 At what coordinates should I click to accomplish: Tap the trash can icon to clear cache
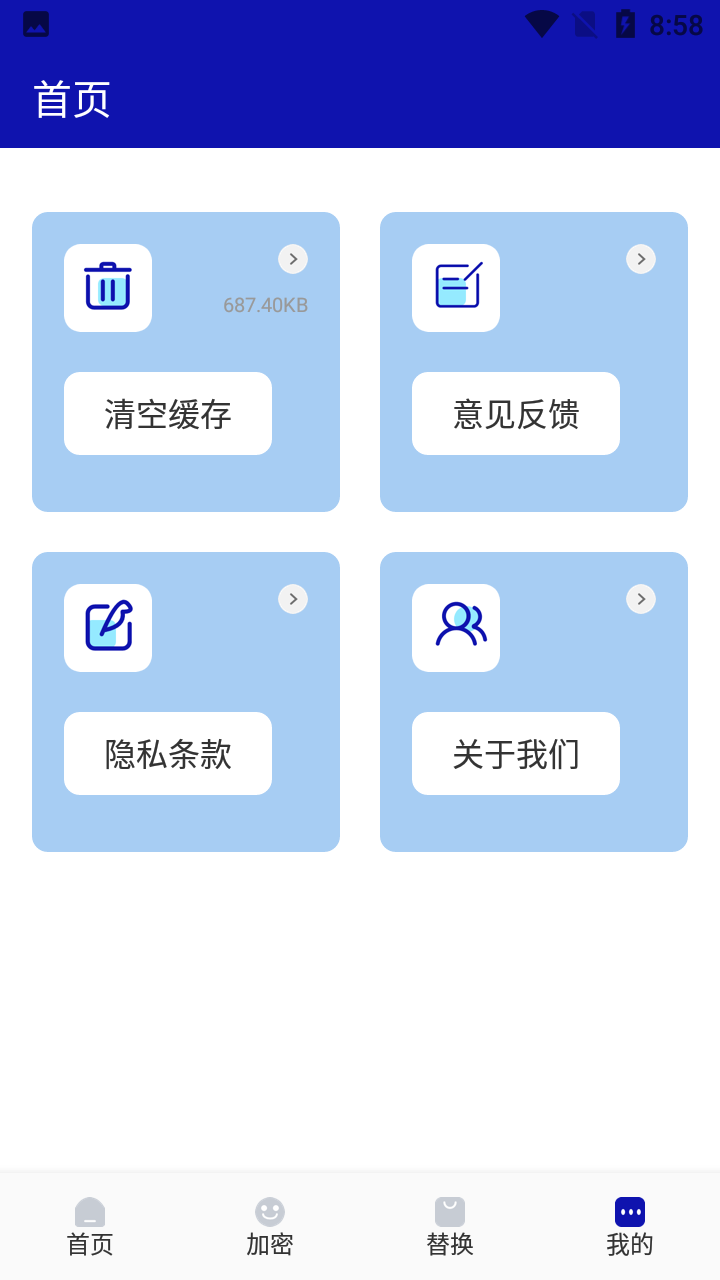(107, 287)
